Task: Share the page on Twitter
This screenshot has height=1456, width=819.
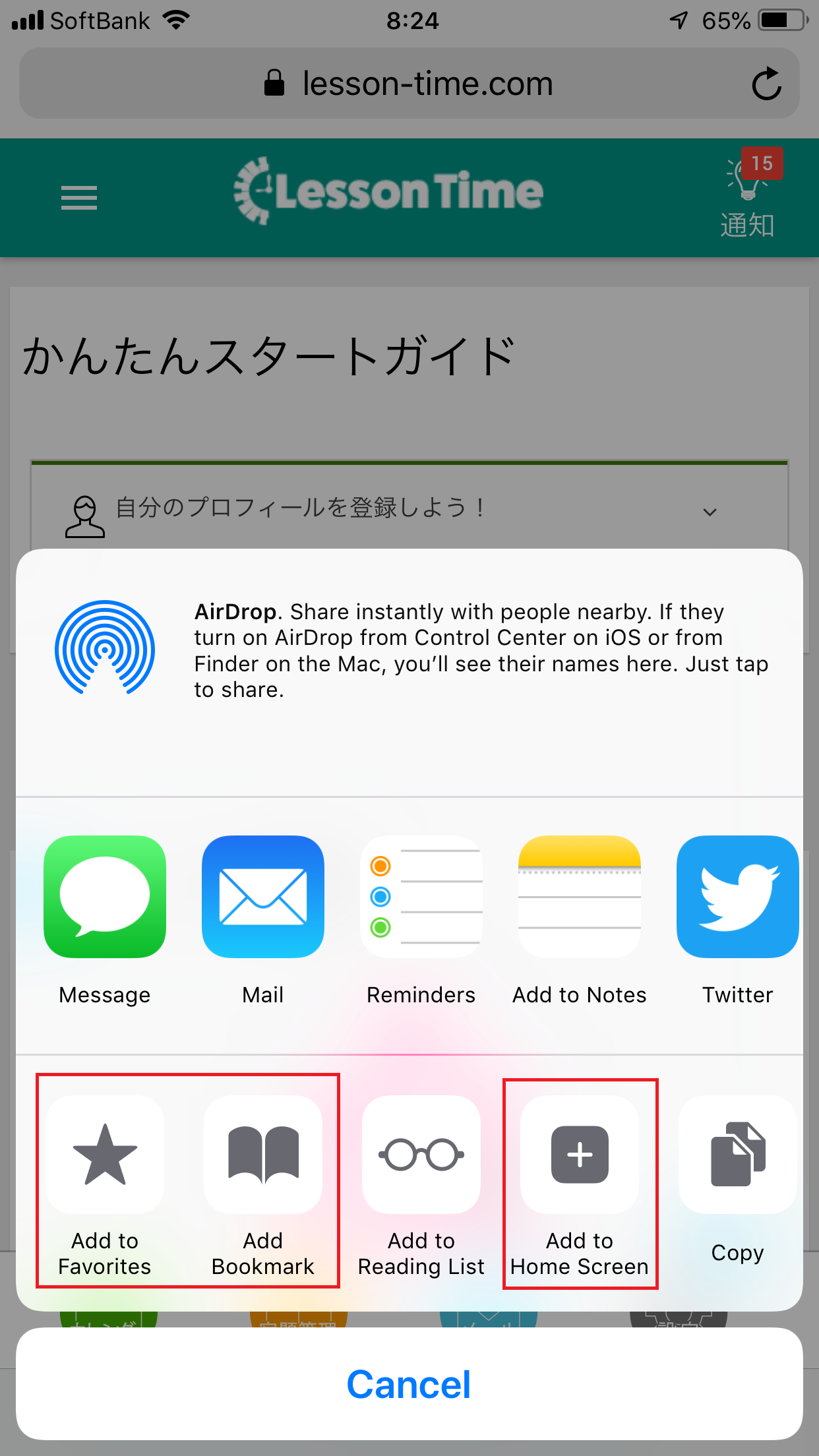Action: coord(737,897)
